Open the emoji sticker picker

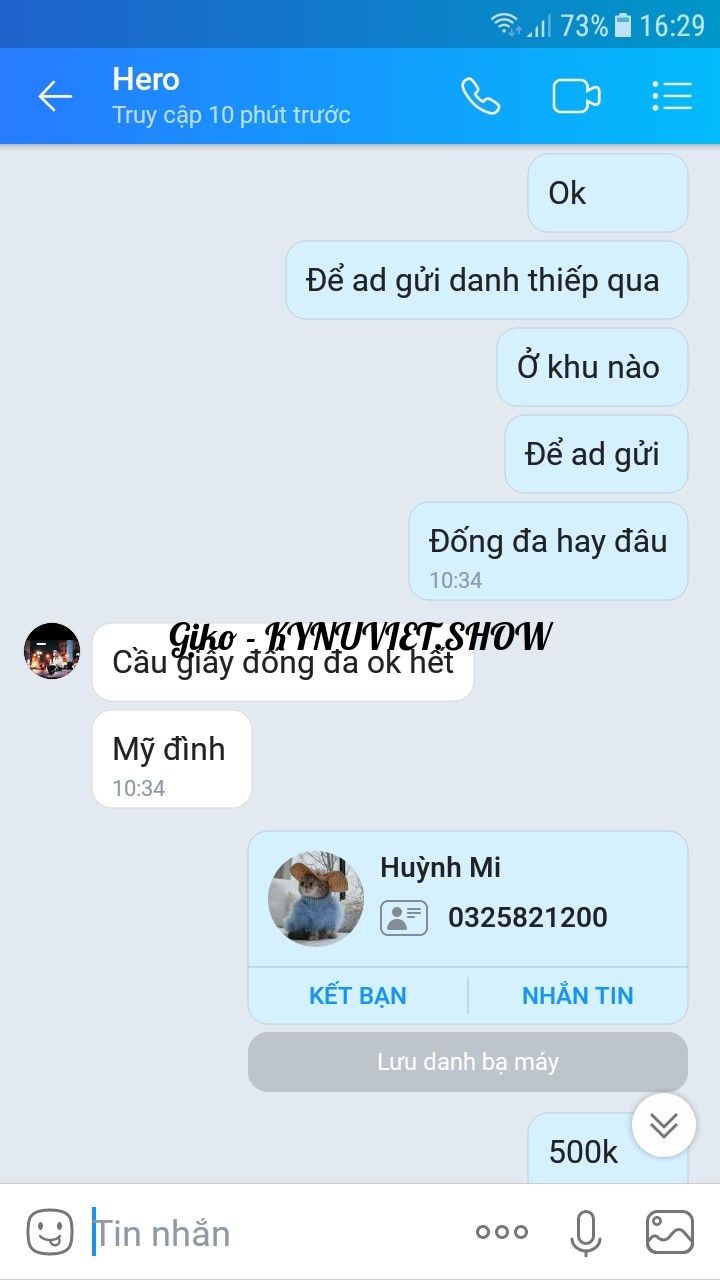click(50, 1232)
